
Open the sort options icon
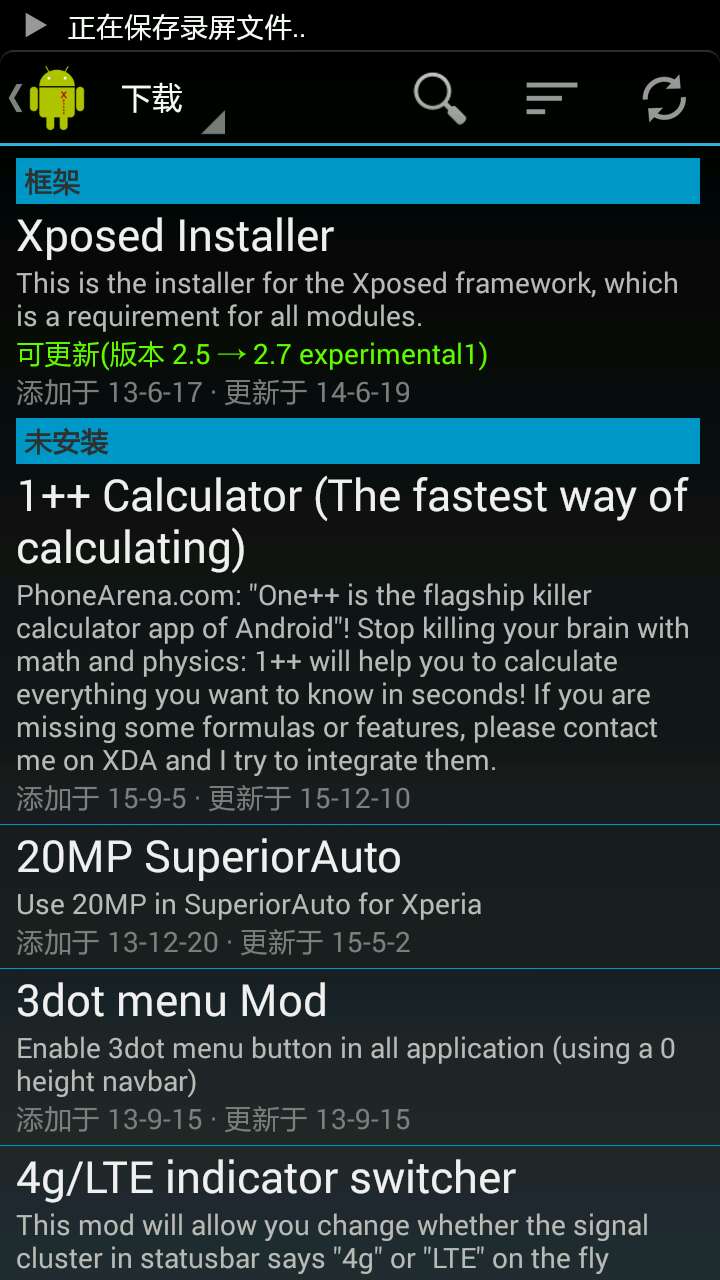(551, 98)
